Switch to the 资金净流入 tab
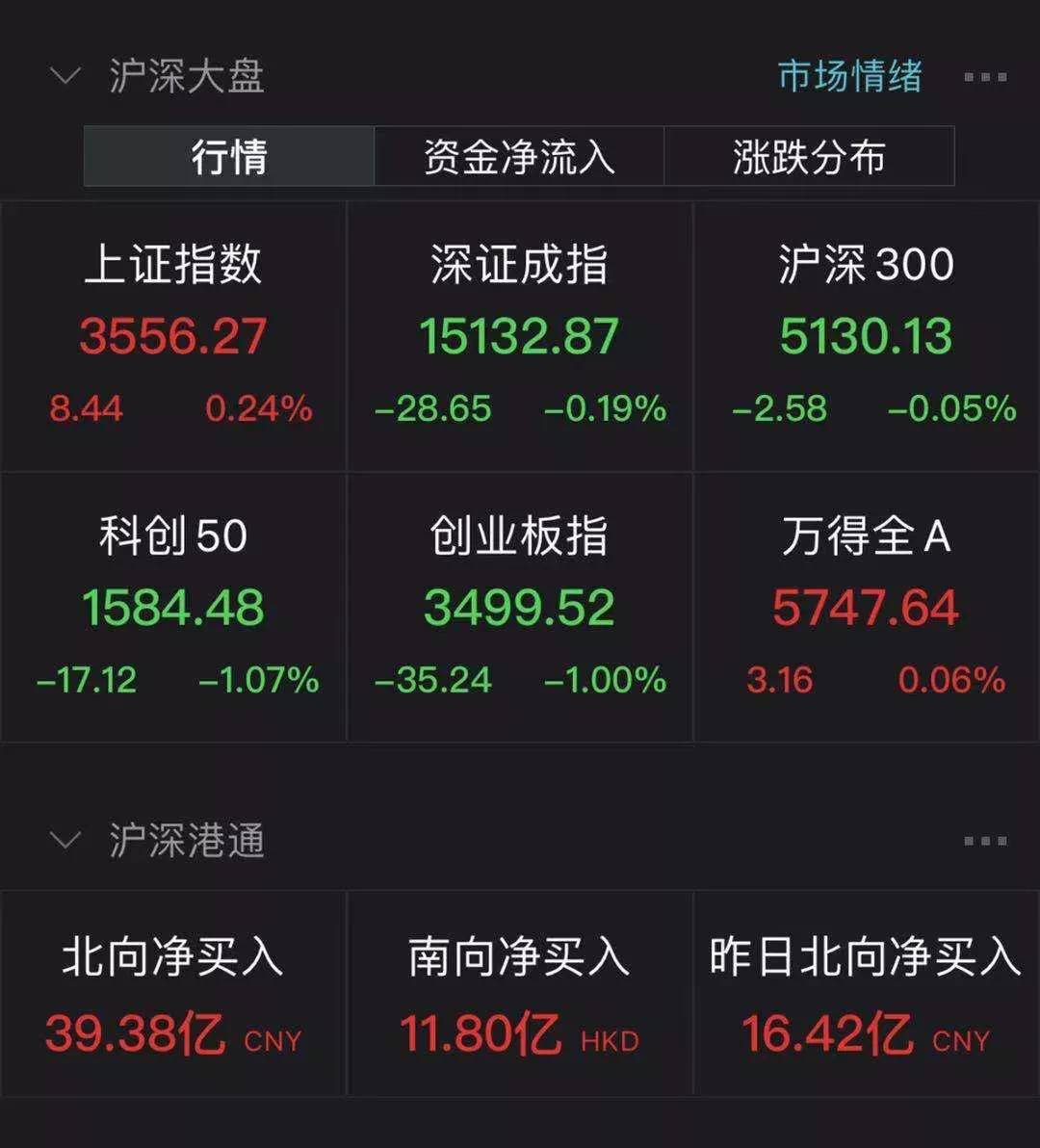 point(519,156)
